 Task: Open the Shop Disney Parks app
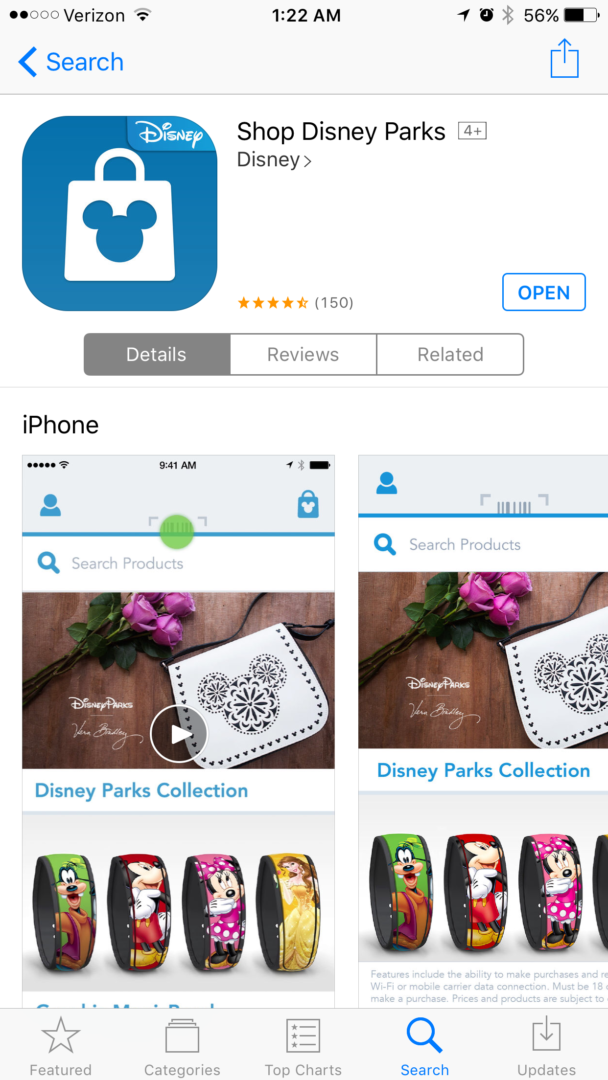(x=543, y=292)
